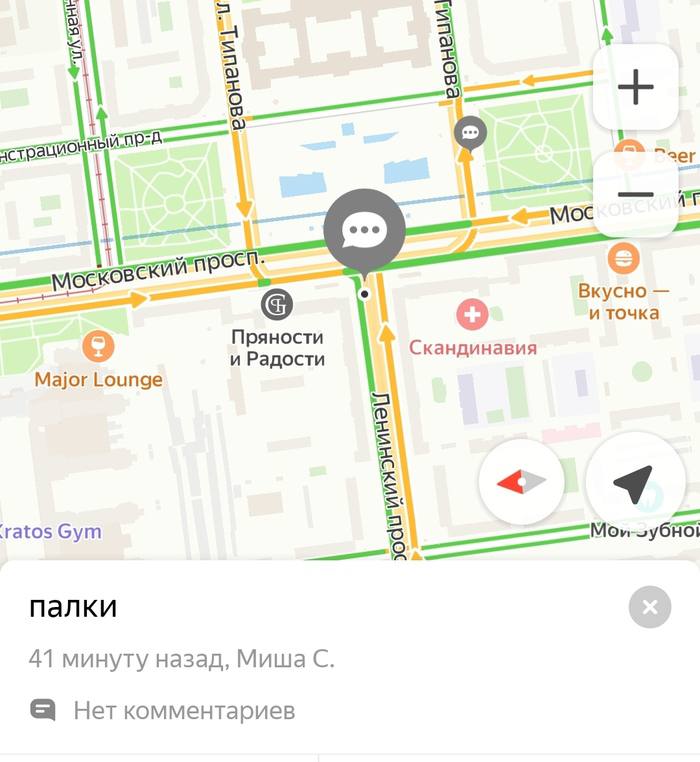The image size is (700, 762).
Task: Close the палки event card
Action: 649,607
